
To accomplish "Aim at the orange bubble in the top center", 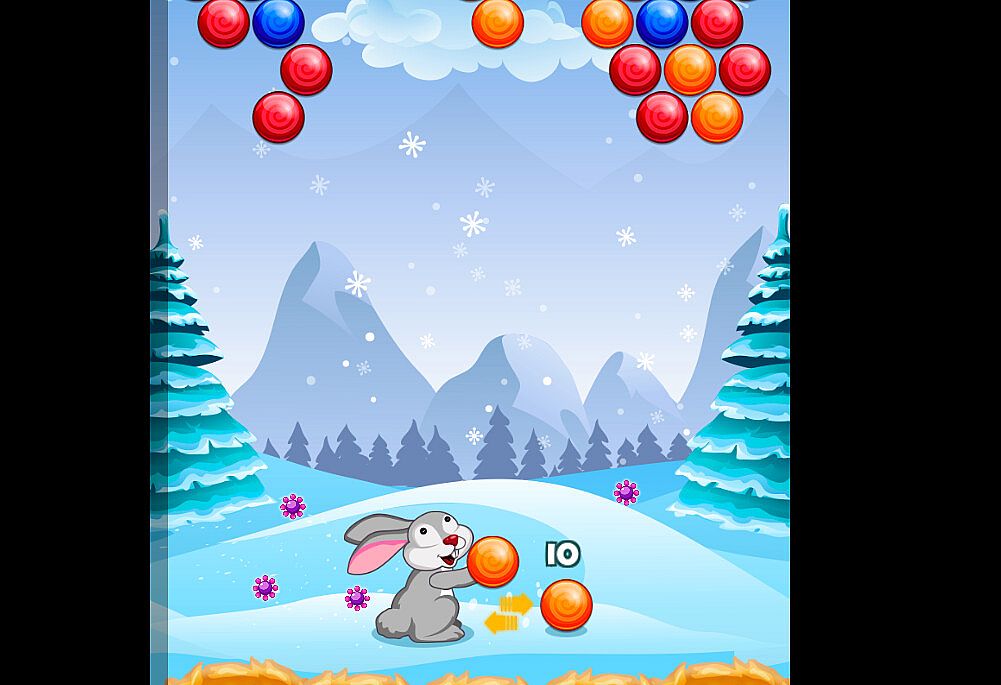I will click(x=497, y=22).
